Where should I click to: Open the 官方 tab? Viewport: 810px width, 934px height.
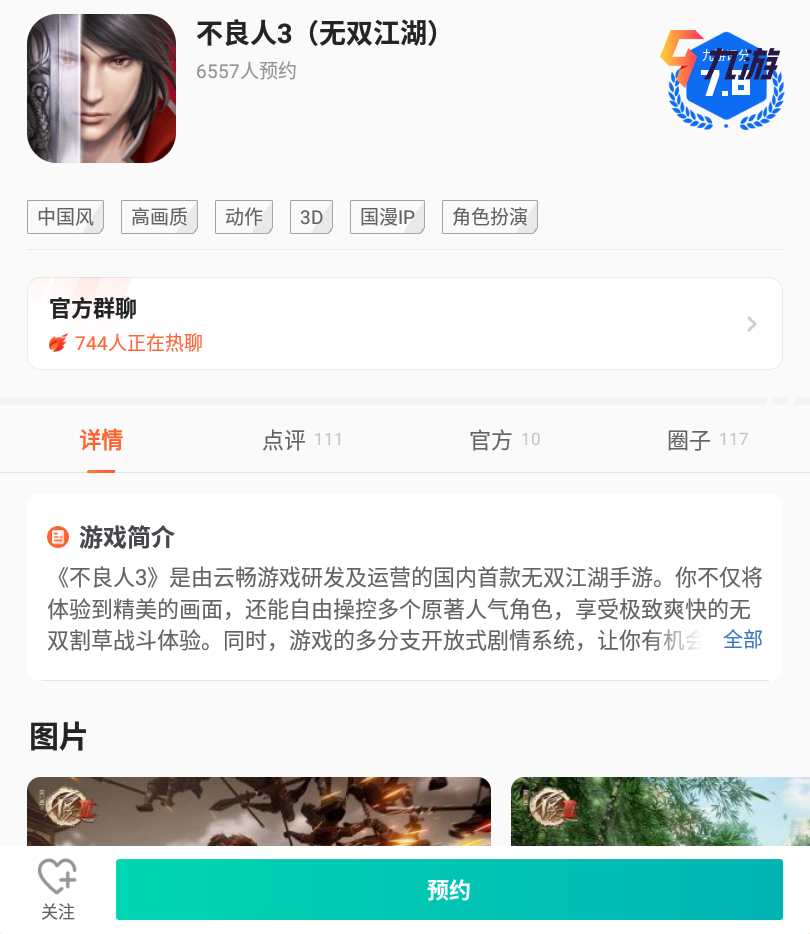point(504,440)
